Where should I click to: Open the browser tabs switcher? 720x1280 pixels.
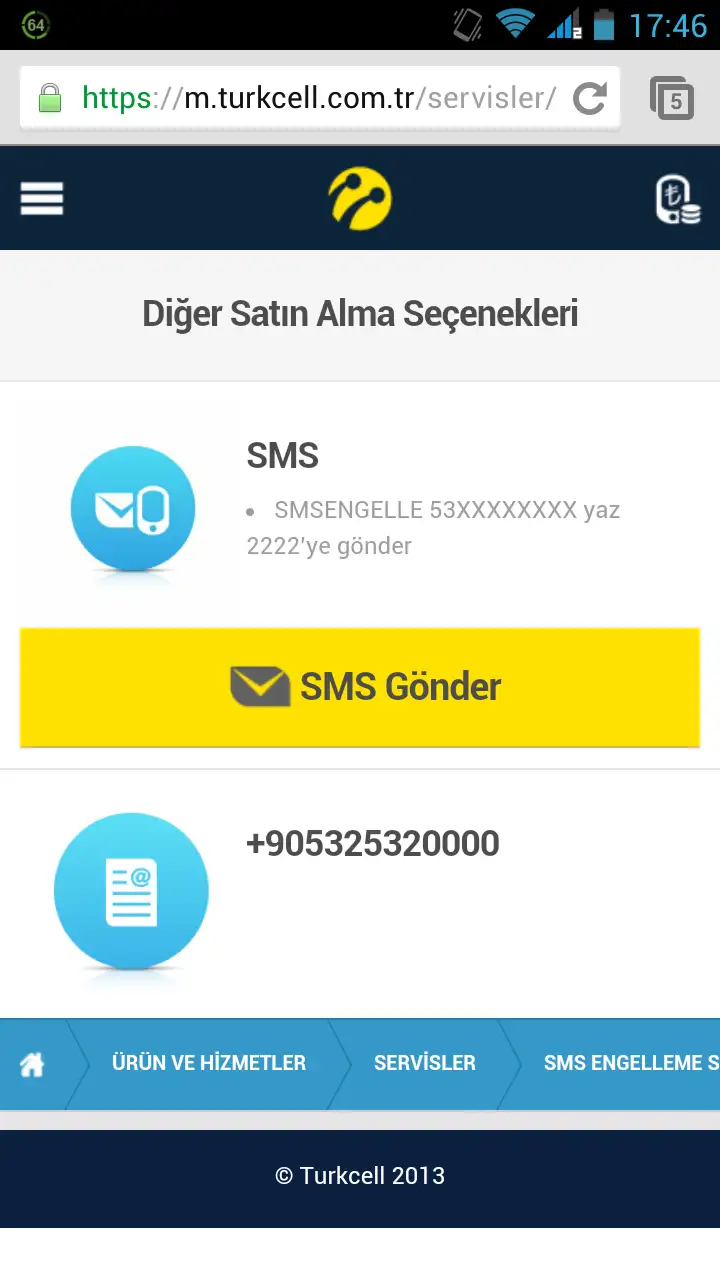pos(672,98)
